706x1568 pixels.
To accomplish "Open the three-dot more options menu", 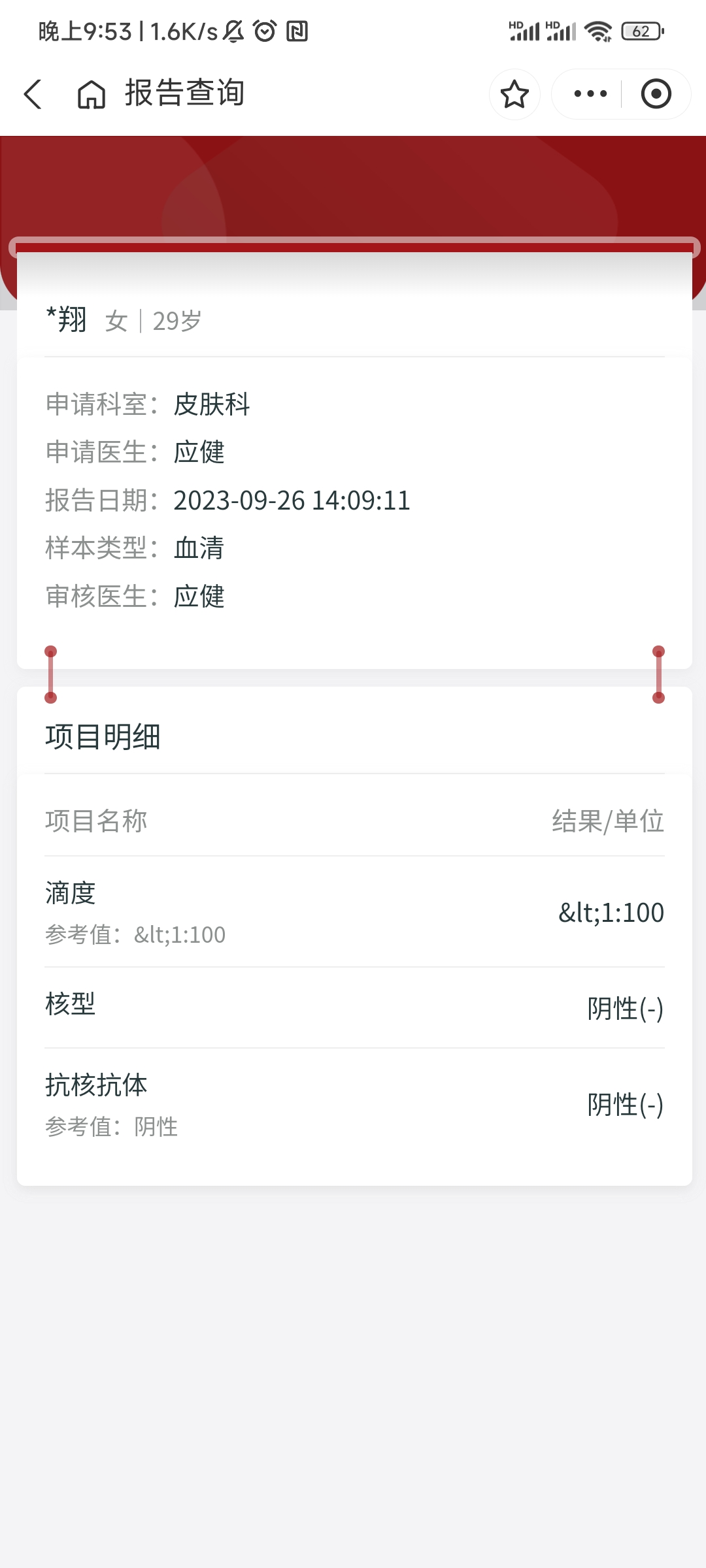I will coord(590,94).
